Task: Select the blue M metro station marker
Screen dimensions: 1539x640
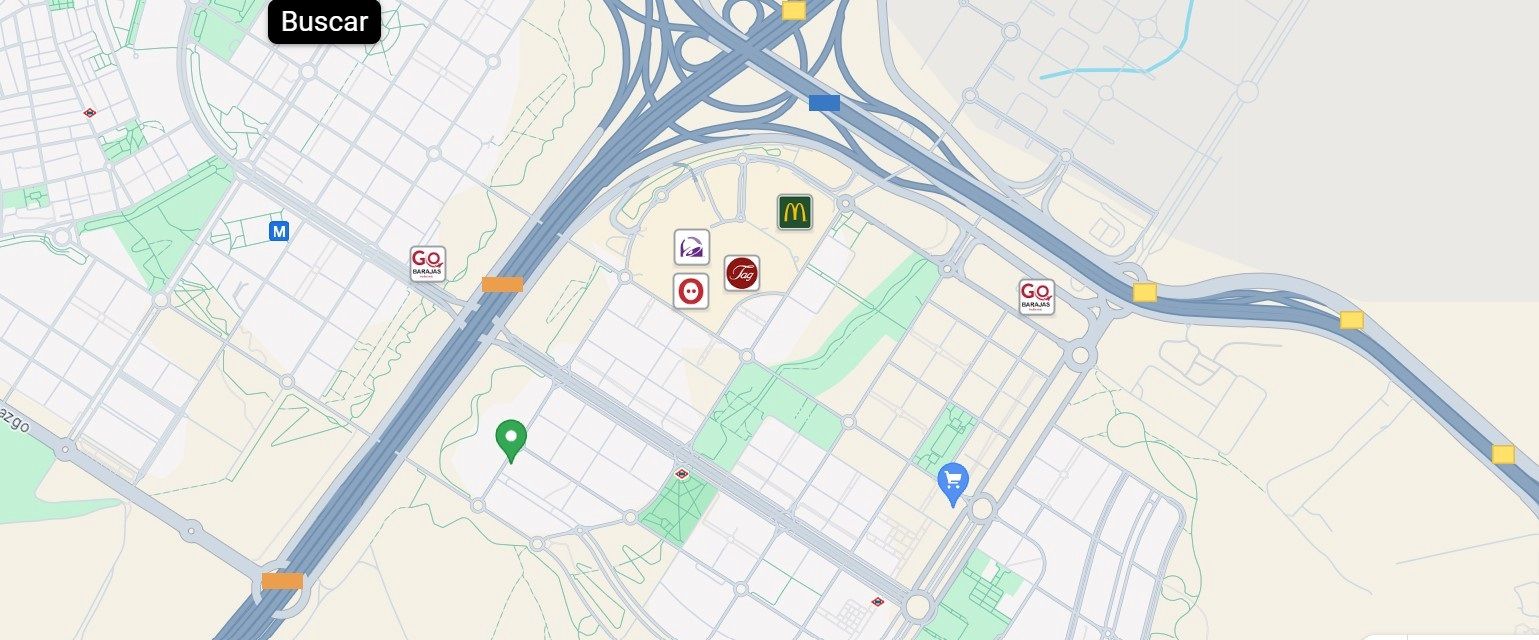Action: pos(279,231)
